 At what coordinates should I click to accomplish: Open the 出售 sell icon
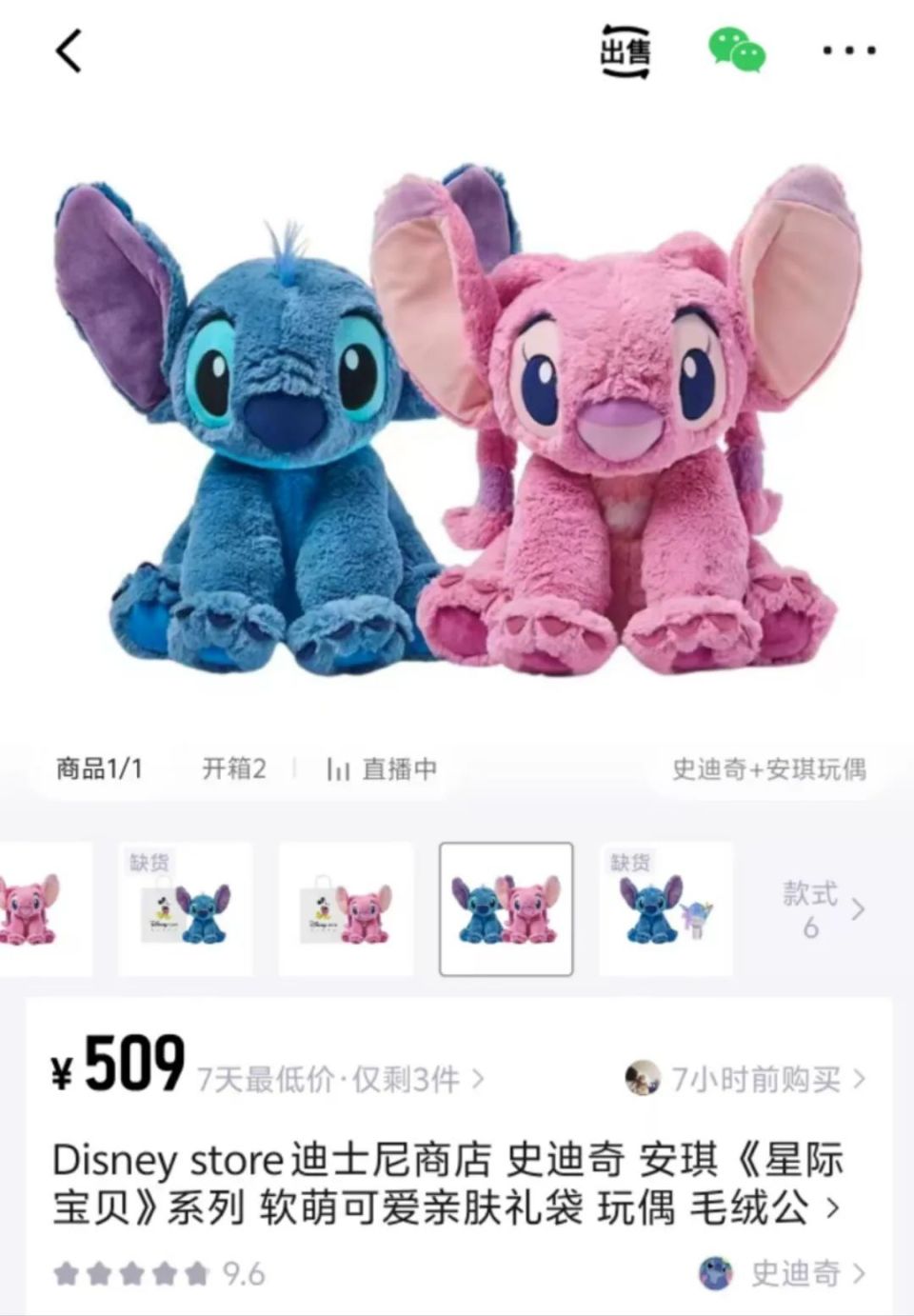[626, 50]
